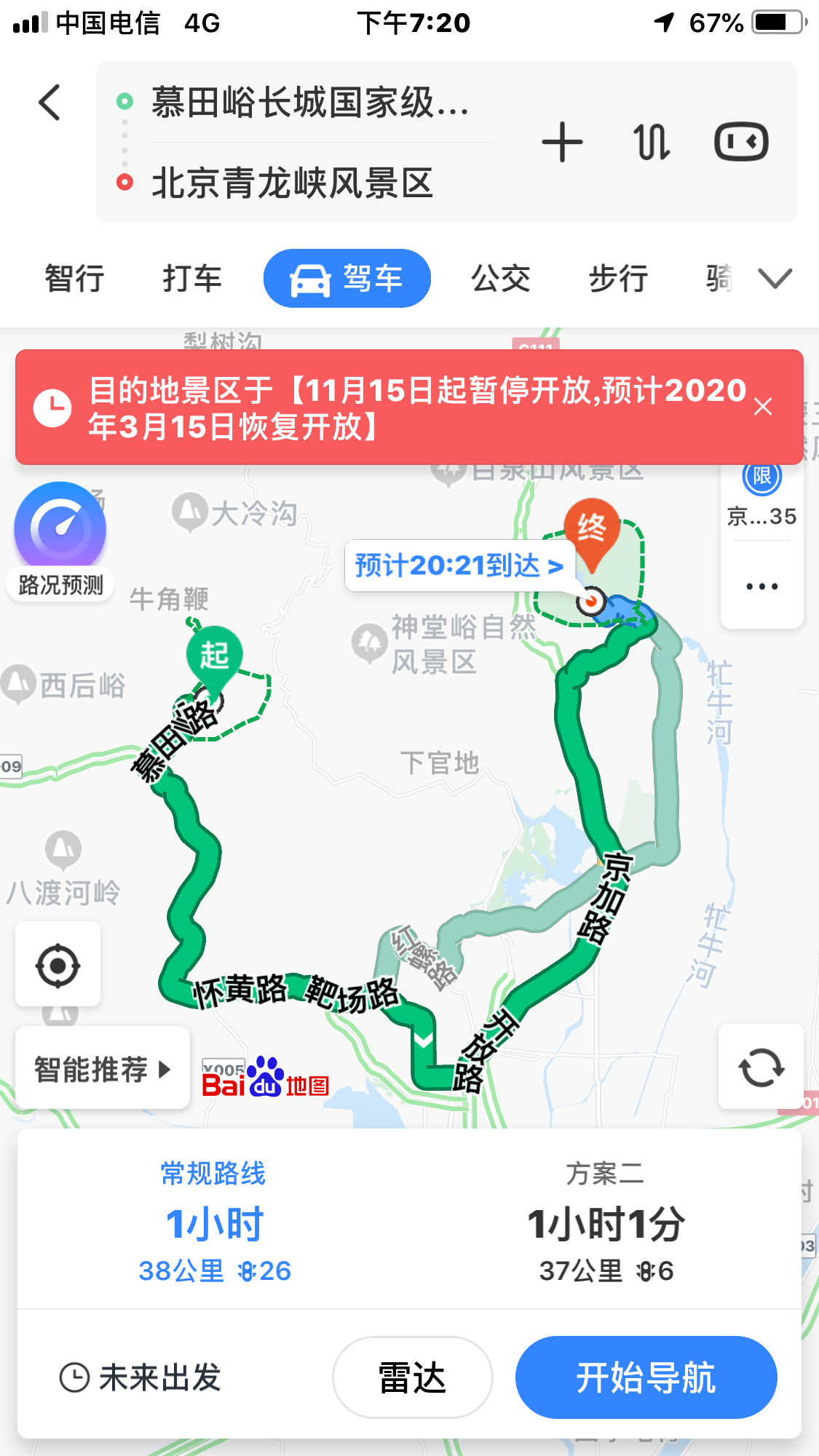Viewport: 819px width, 1456px height.
Task: Edit the destination 北京青龙峡风景区
Action: 293,183
